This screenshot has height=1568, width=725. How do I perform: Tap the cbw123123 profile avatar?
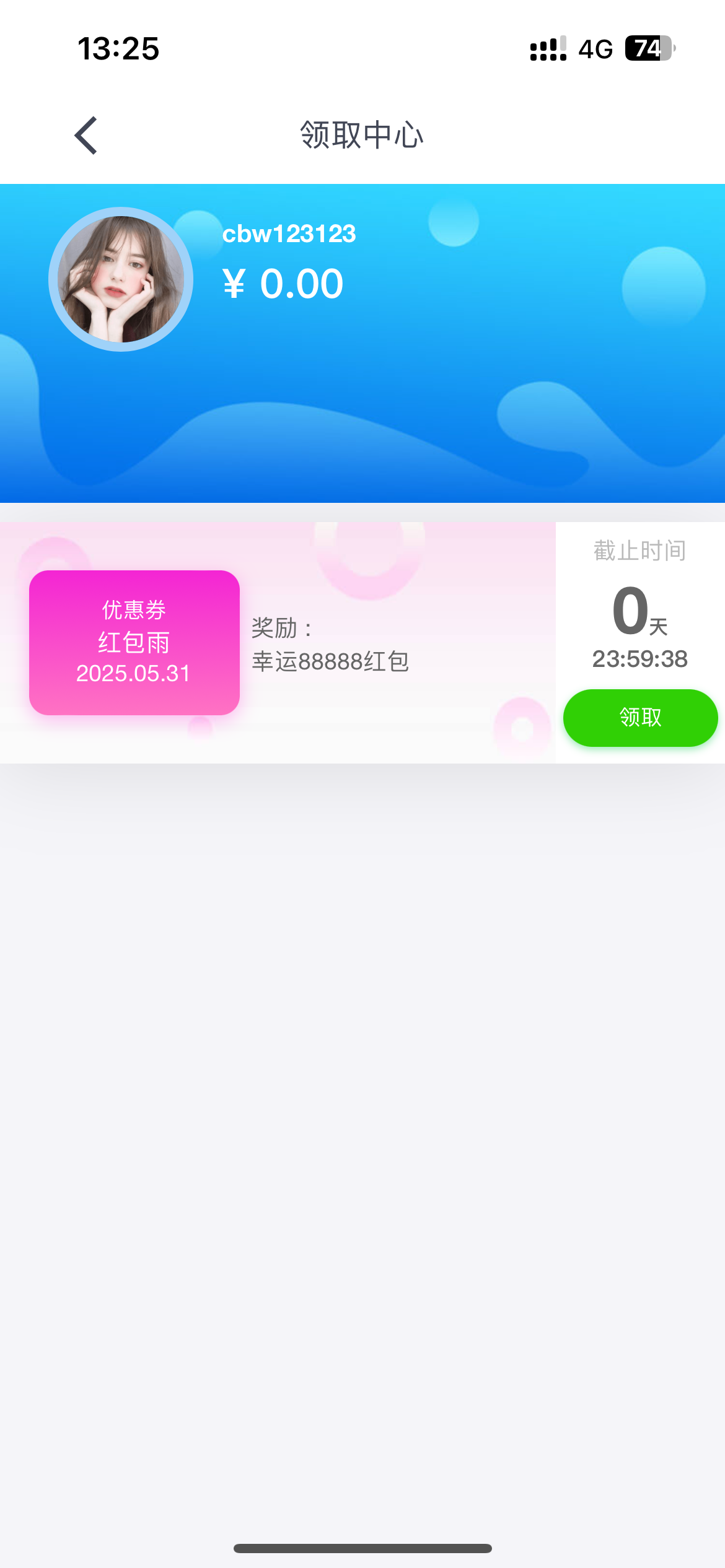(121, 279)
